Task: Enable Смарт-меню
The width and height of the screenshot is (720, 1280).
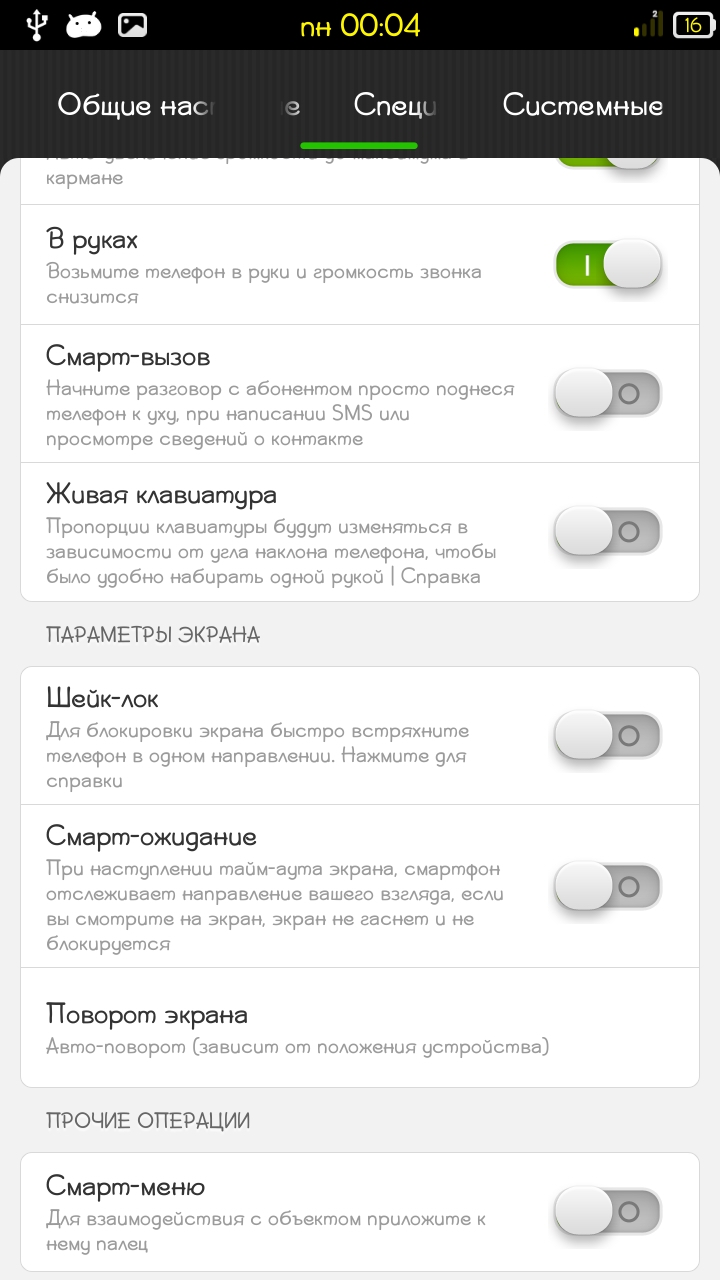Action: click(607, 1210)
